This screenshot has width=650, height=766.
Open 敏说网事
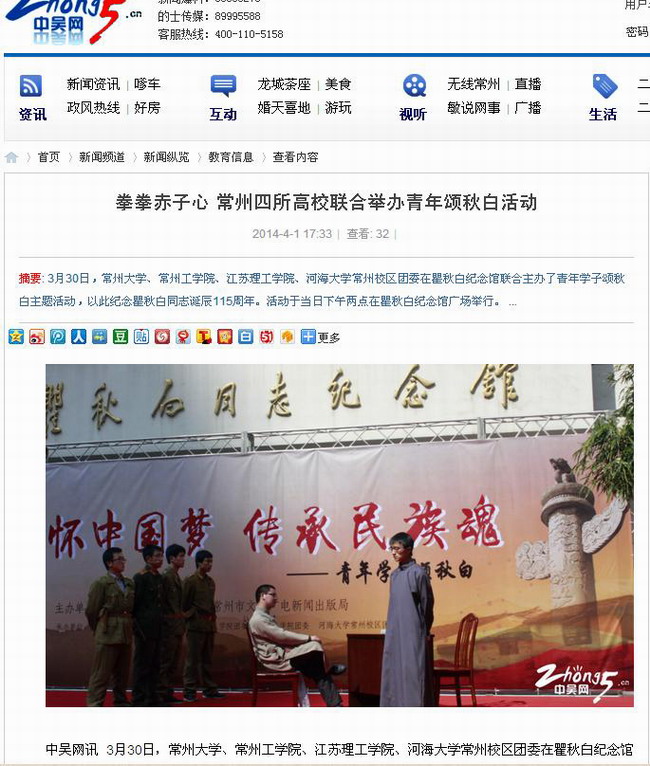click(x=474, y=108)
